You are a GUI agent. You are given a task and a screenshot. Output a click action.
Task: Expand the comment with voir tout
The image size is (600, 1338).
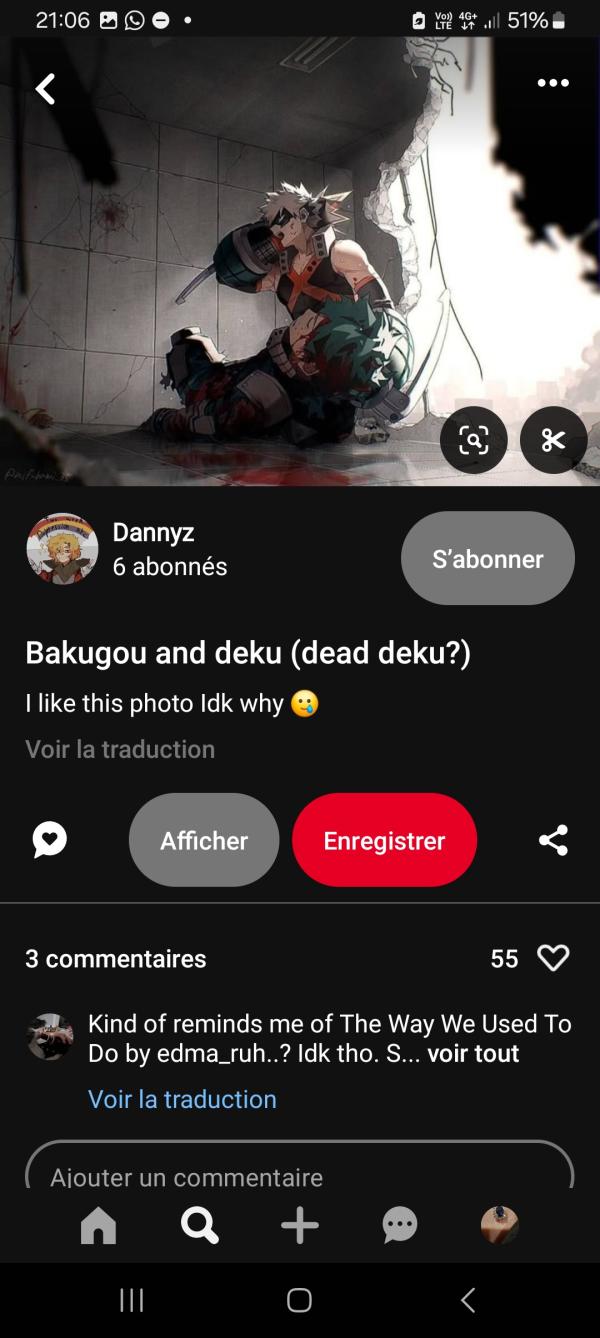[473, 1054]
